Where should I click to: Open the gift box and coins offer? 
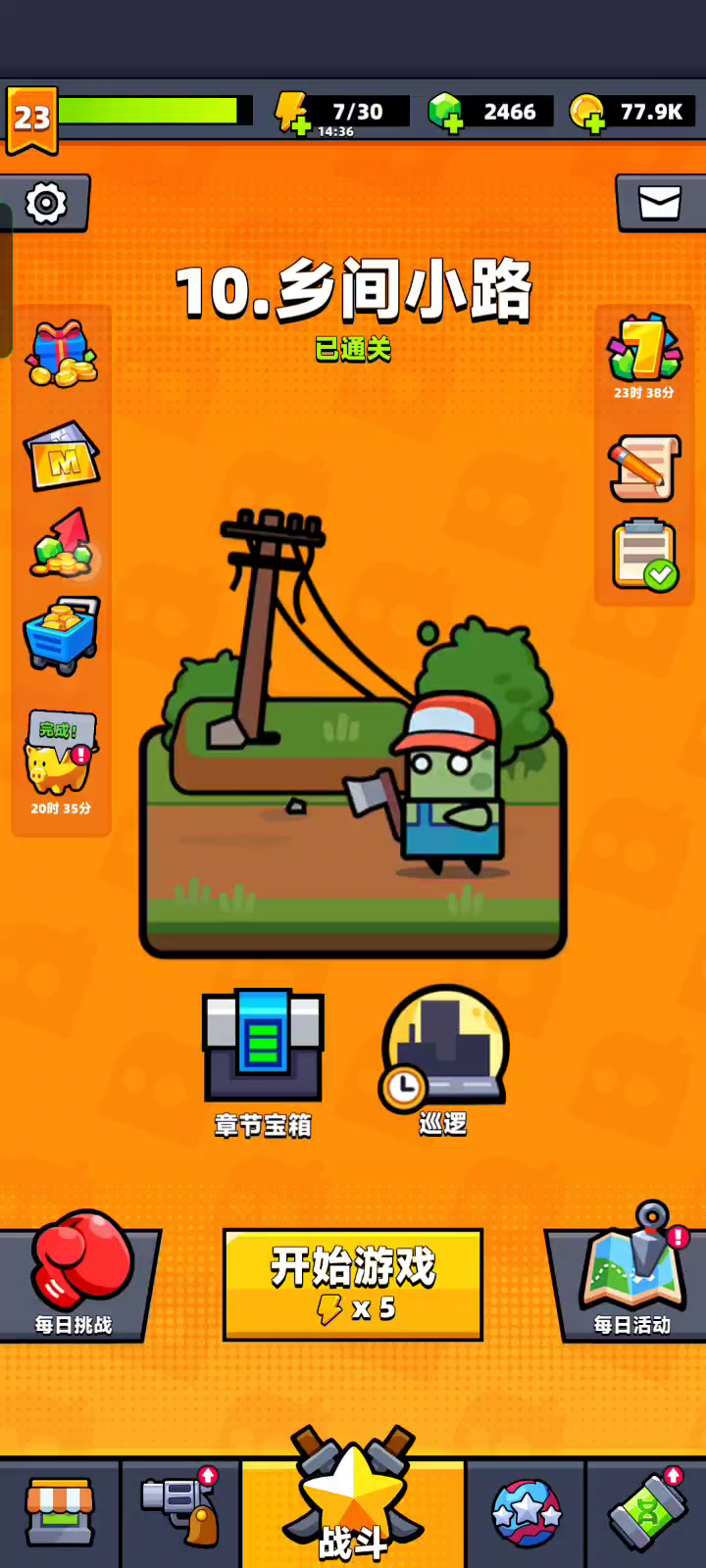[x=61, y=355]
